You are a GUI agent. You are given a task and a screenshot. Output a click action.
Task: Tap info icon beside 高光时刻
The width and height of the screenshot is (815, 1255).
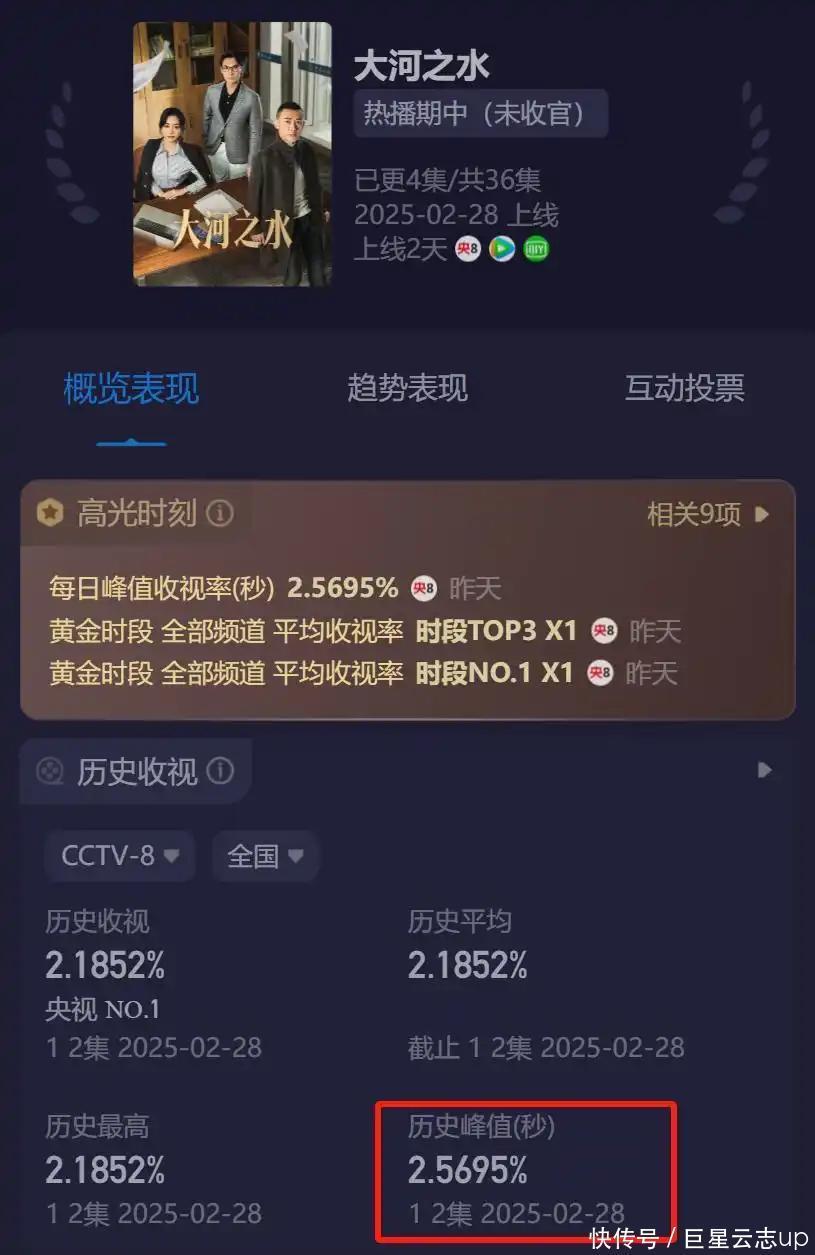[x=220, y=514]
